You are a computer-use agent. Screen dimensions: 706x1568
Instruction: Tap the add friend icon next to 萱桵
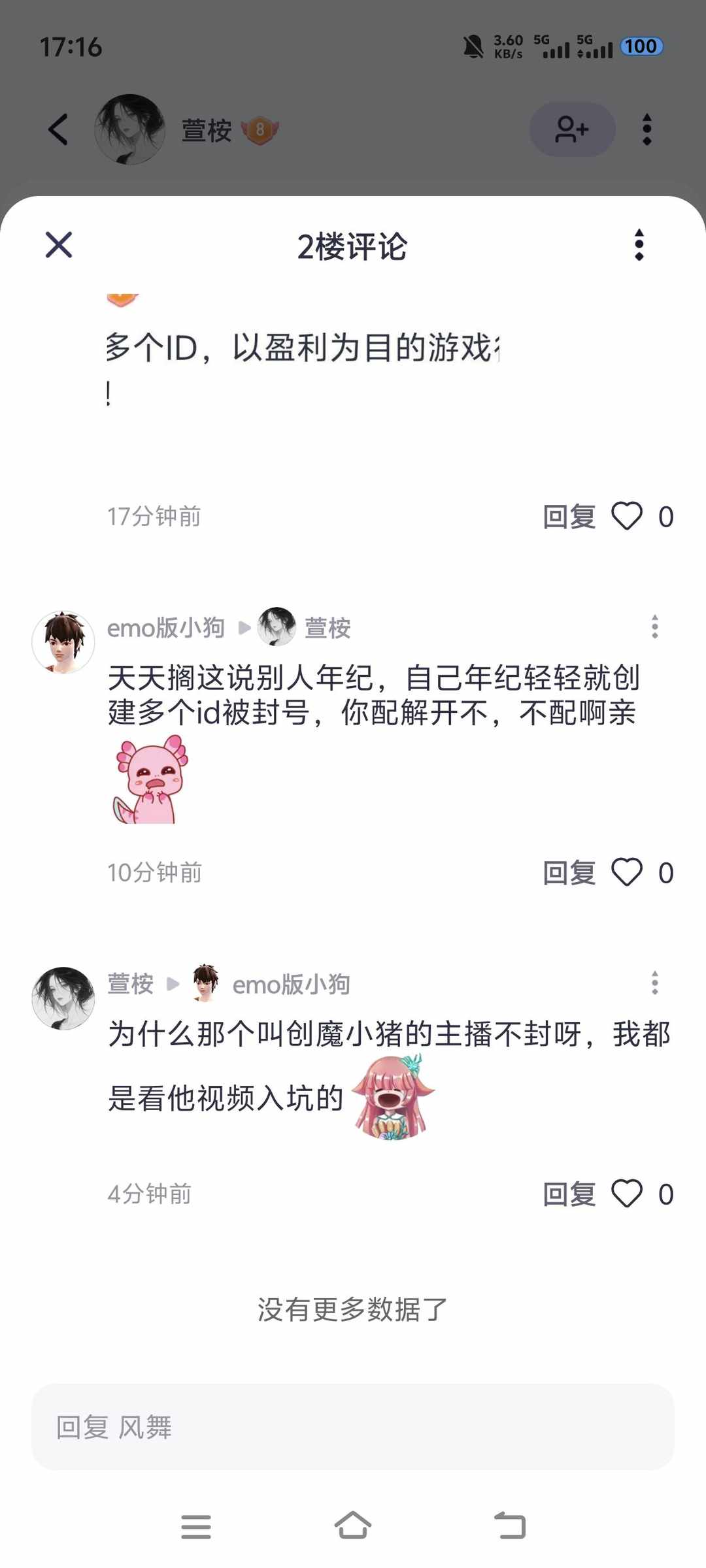click(572, 129)
